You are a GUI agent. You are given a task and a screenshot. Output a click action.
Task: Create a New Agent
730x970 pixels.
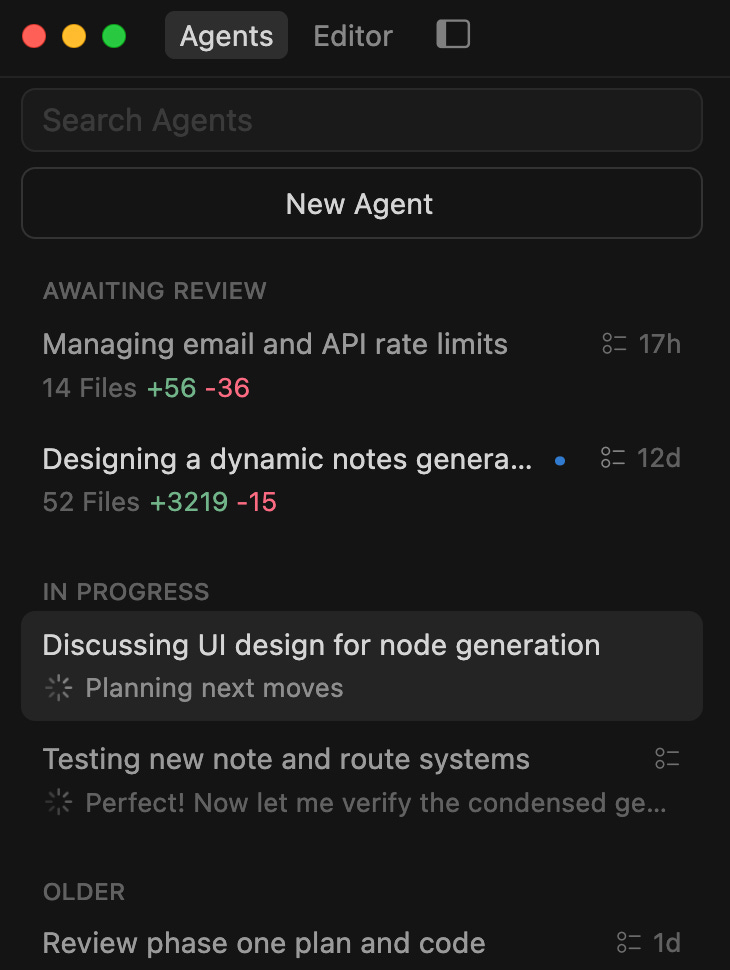(x=362, y=204)
